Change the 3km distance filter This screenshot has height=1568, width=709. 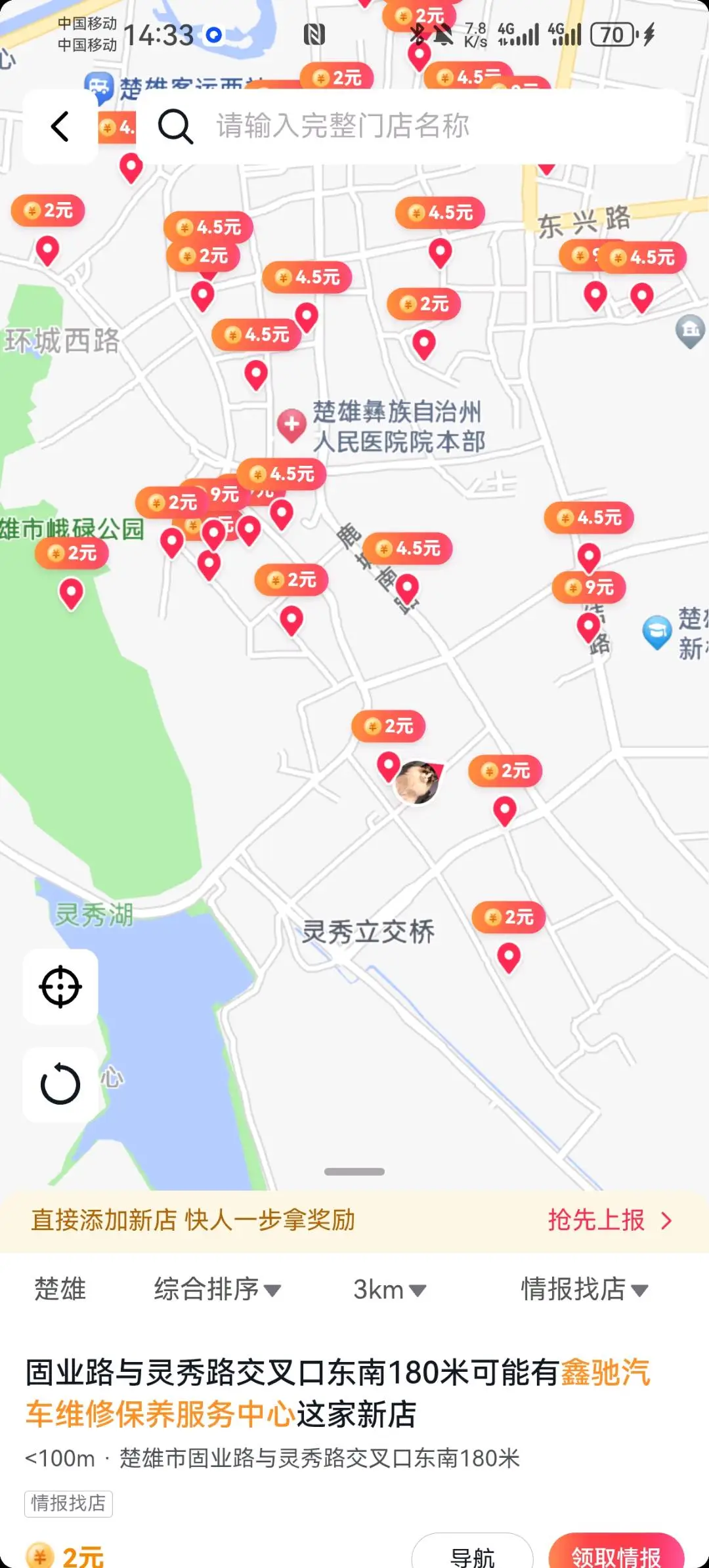point(389,1290)
